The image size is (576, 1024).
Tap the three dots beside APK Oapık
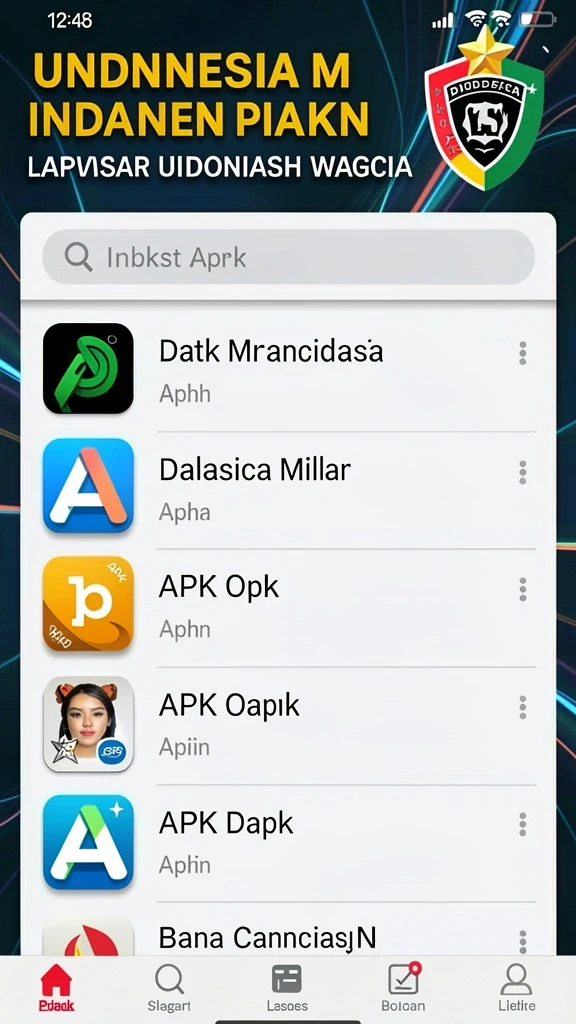(522, 707)
